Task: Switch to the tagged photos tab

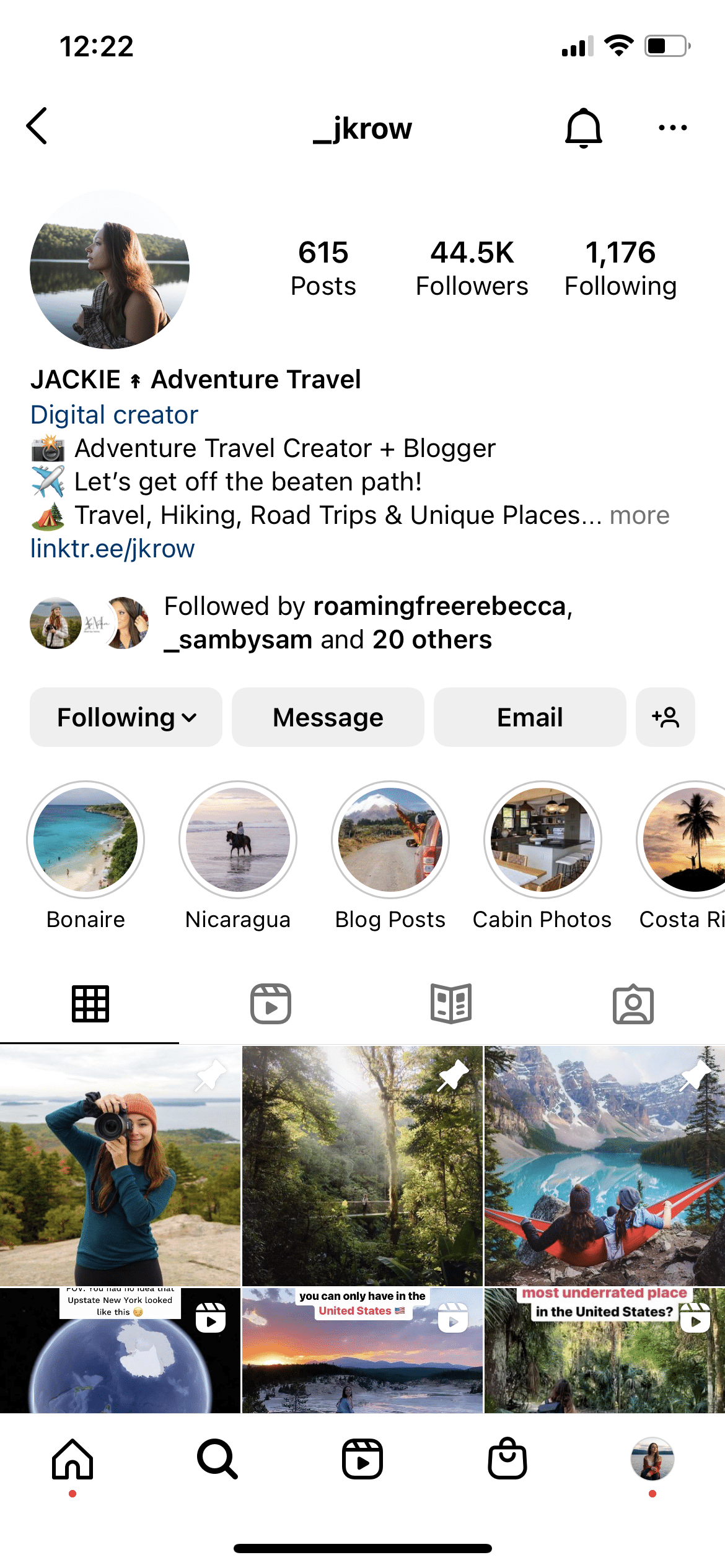Action: click(x=633, y=1003)
